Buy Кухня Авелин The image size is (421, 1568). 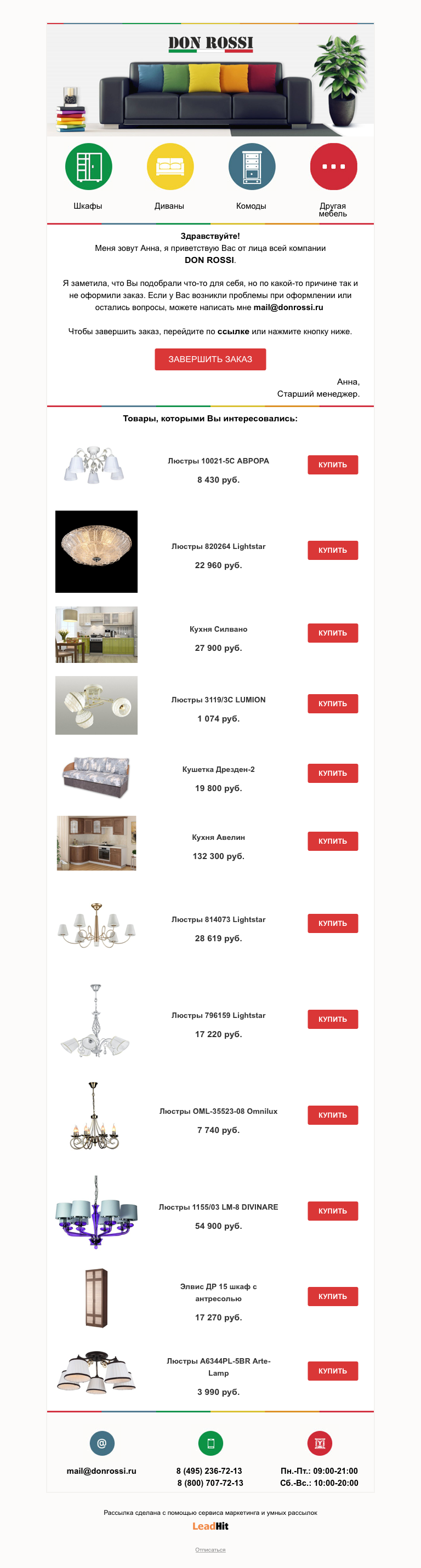click(333, 841)
